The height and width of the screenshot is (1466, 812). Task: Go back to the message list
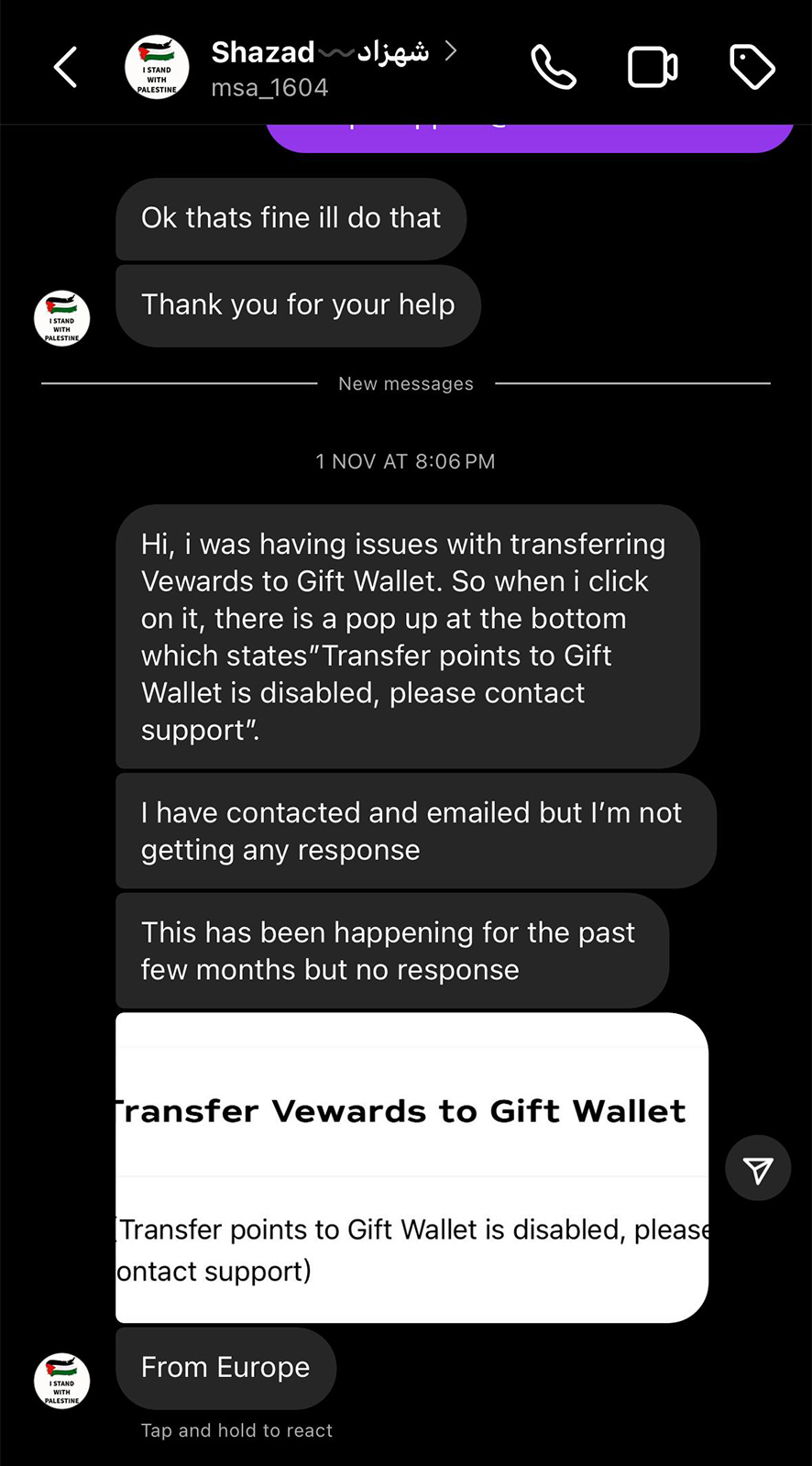65,67
